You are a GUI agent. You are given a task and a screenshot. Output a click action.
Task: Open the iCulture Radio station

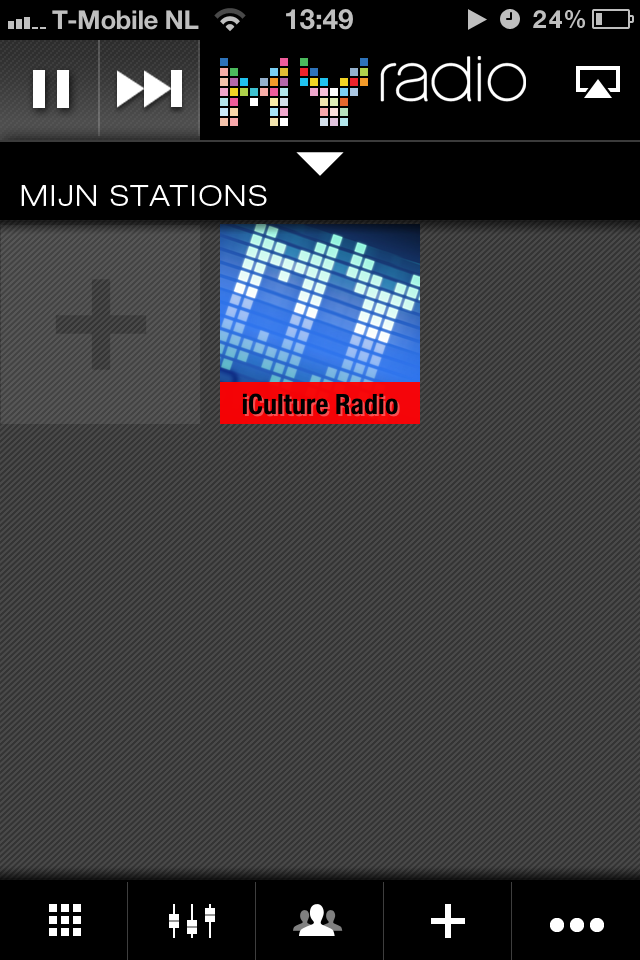pos(320,324)
